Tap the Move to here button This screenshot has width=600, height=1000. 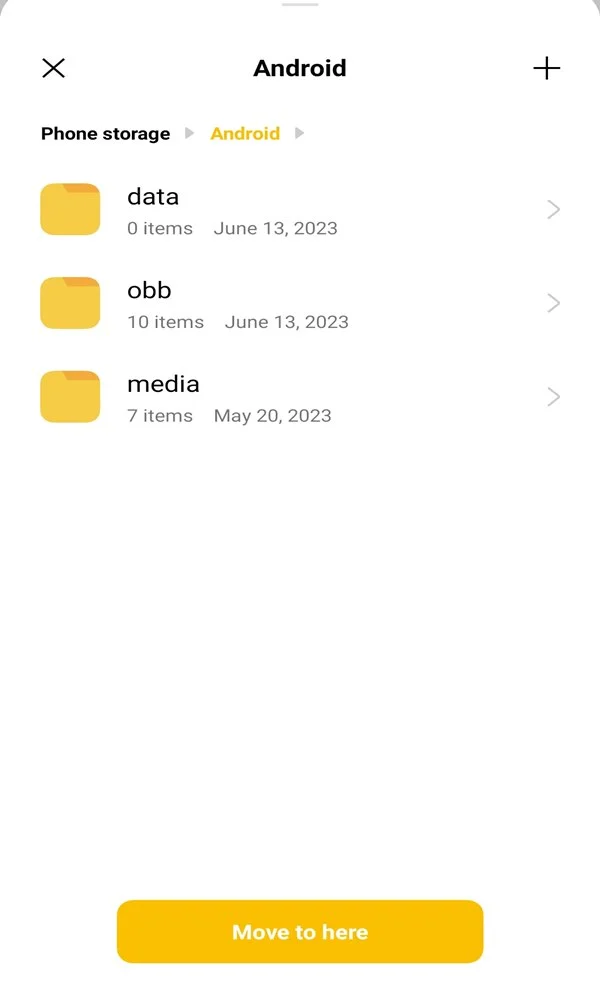pyautogui.click(x=300, y=932)
